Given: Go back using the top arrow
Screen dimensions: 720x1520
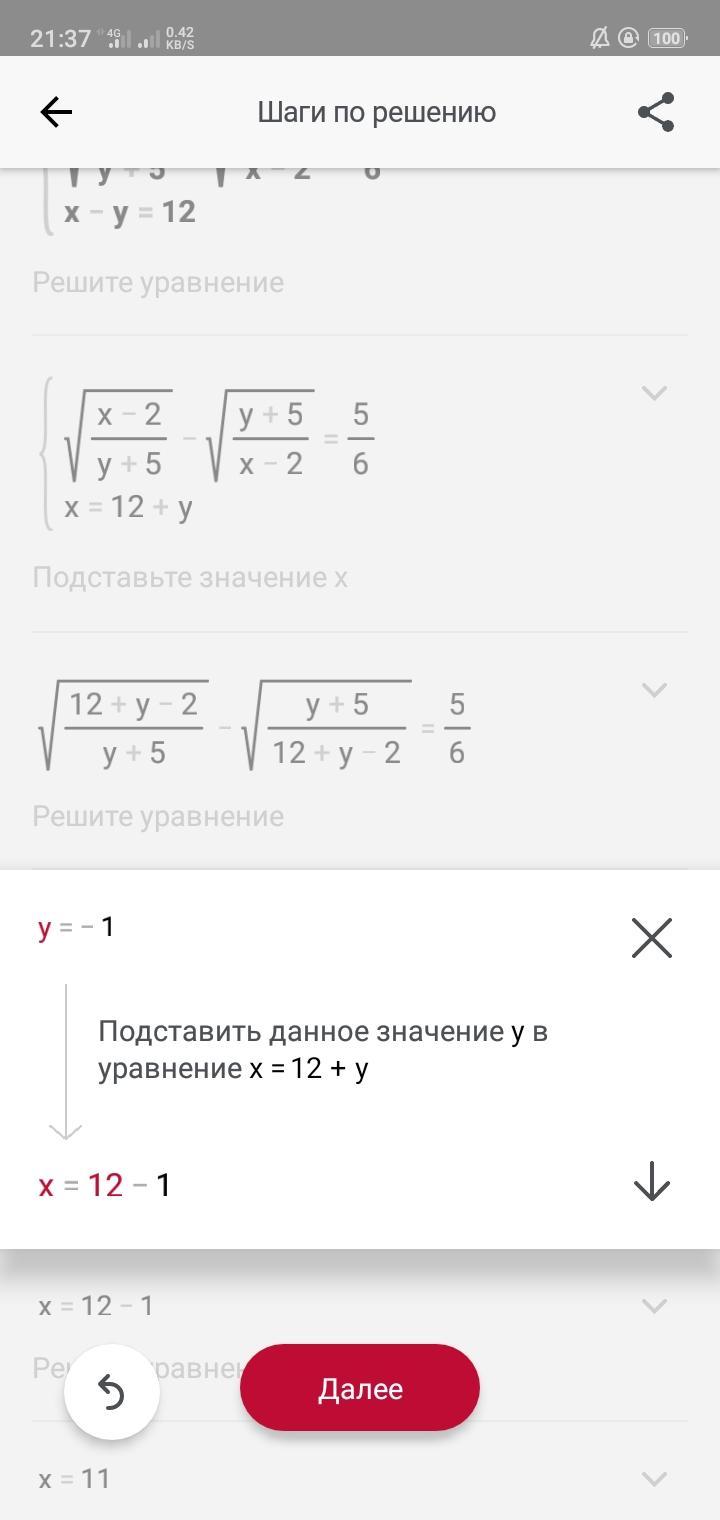Looking at the screenshot, I should 56,112.
